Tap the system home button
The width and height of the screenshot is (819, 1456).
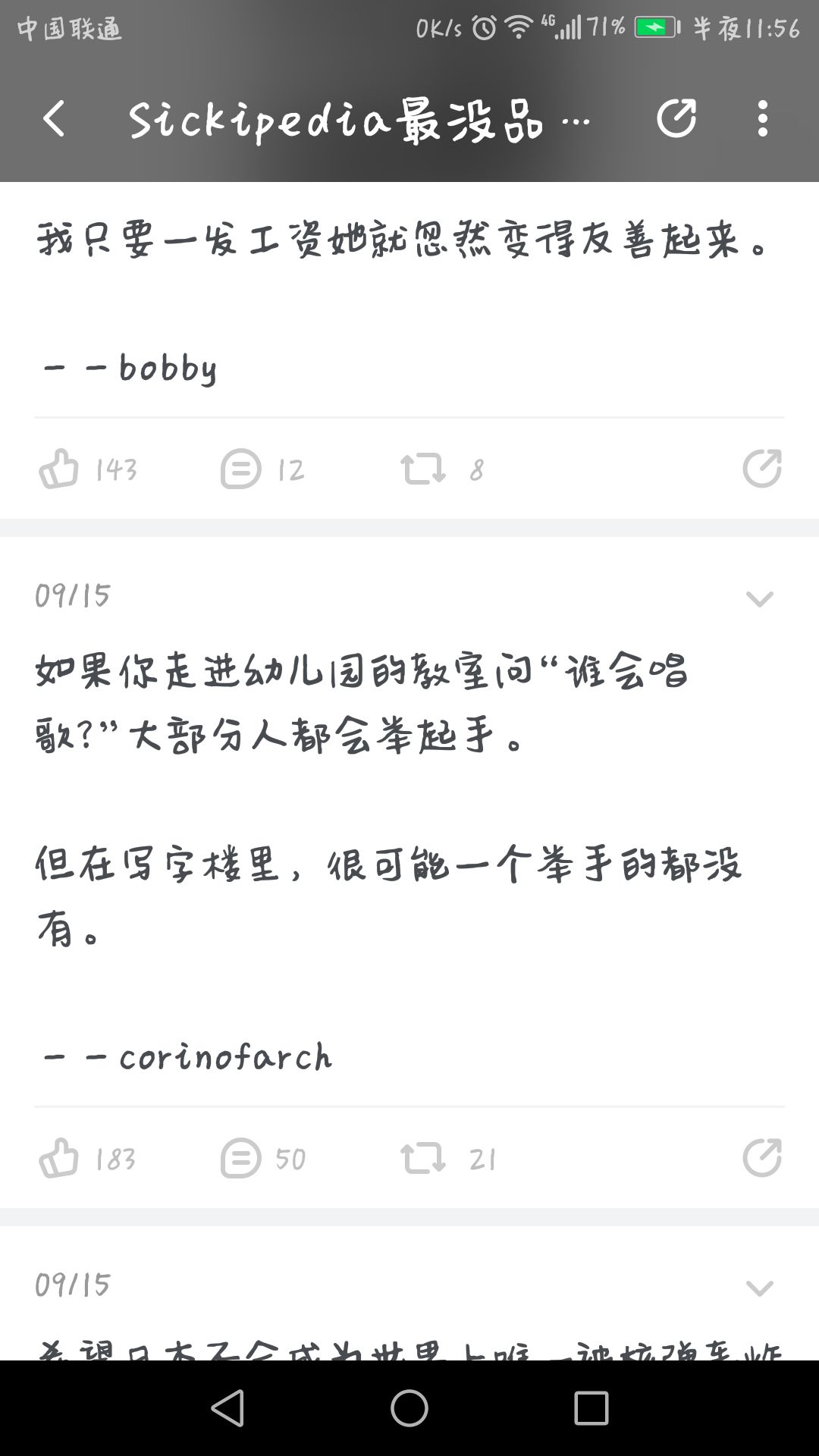409,1408
